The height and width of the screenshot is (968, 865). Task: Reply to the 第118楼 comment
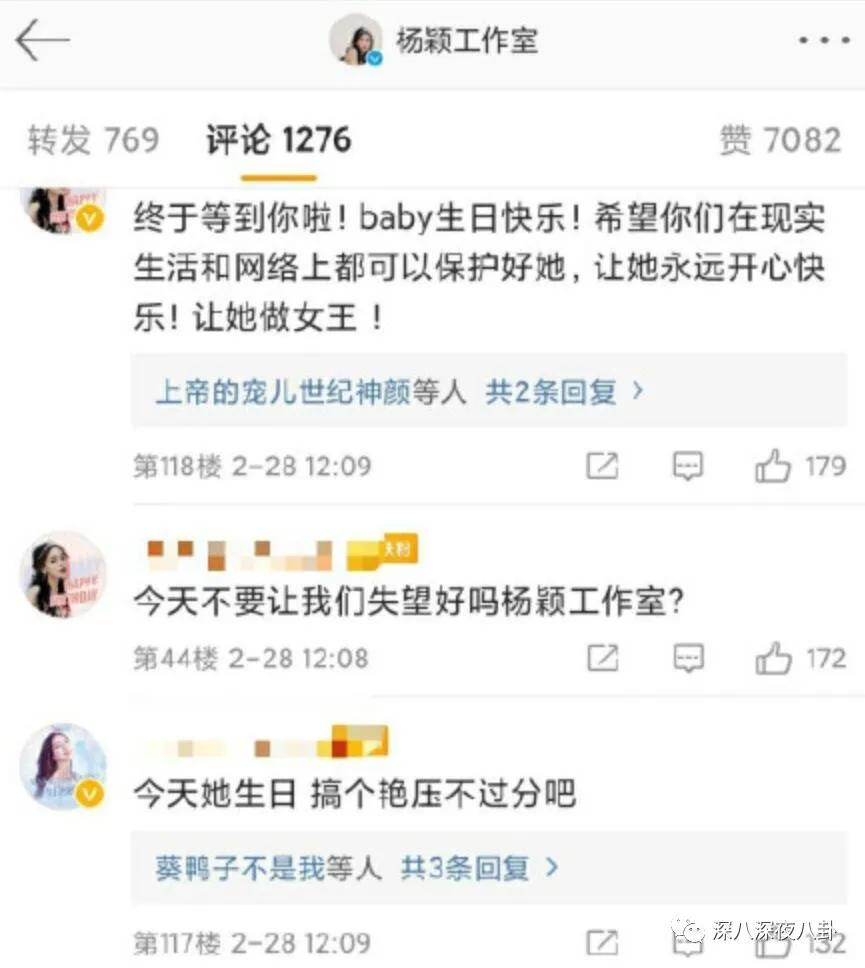tap(687, 466)
